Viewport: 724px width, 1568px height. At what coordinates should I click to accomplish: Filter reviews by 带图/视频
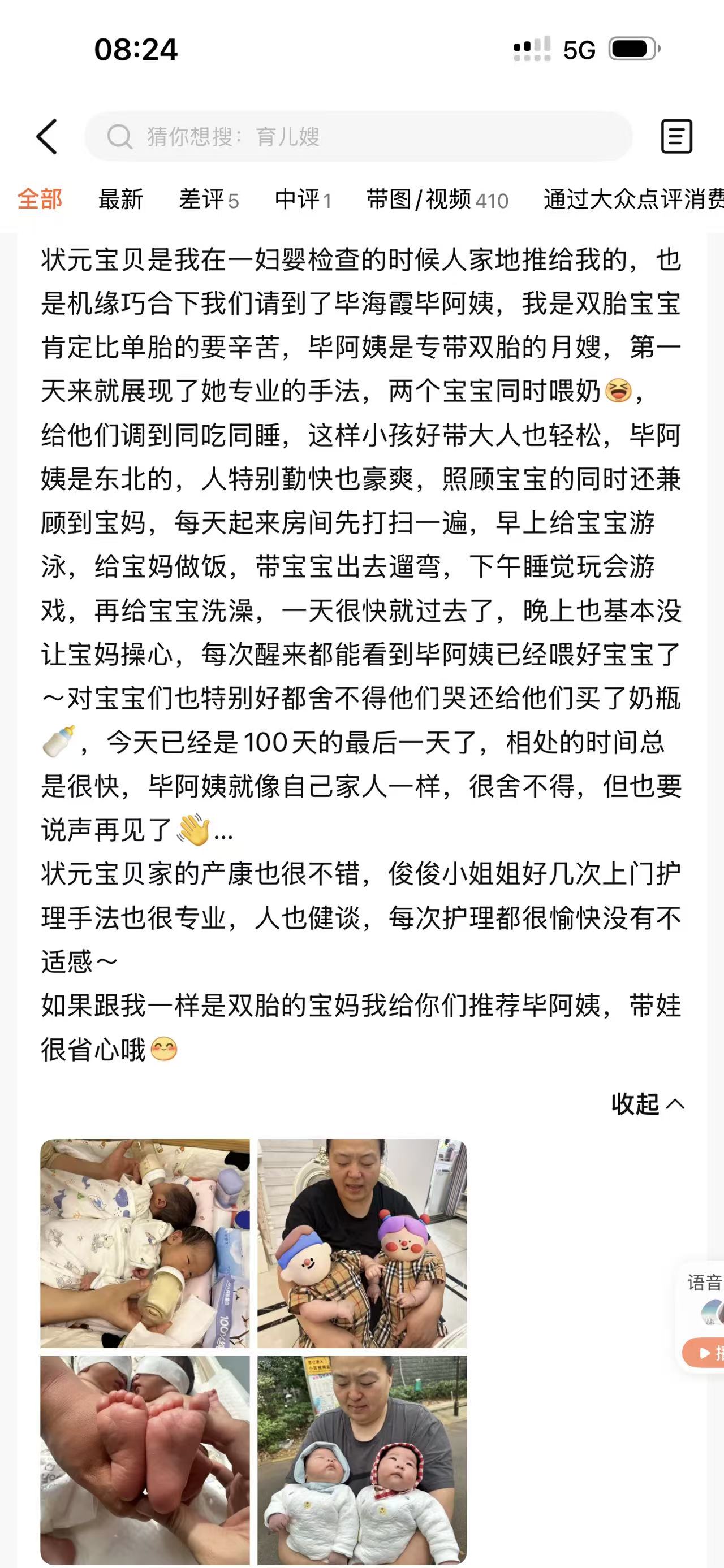point(437,199)
